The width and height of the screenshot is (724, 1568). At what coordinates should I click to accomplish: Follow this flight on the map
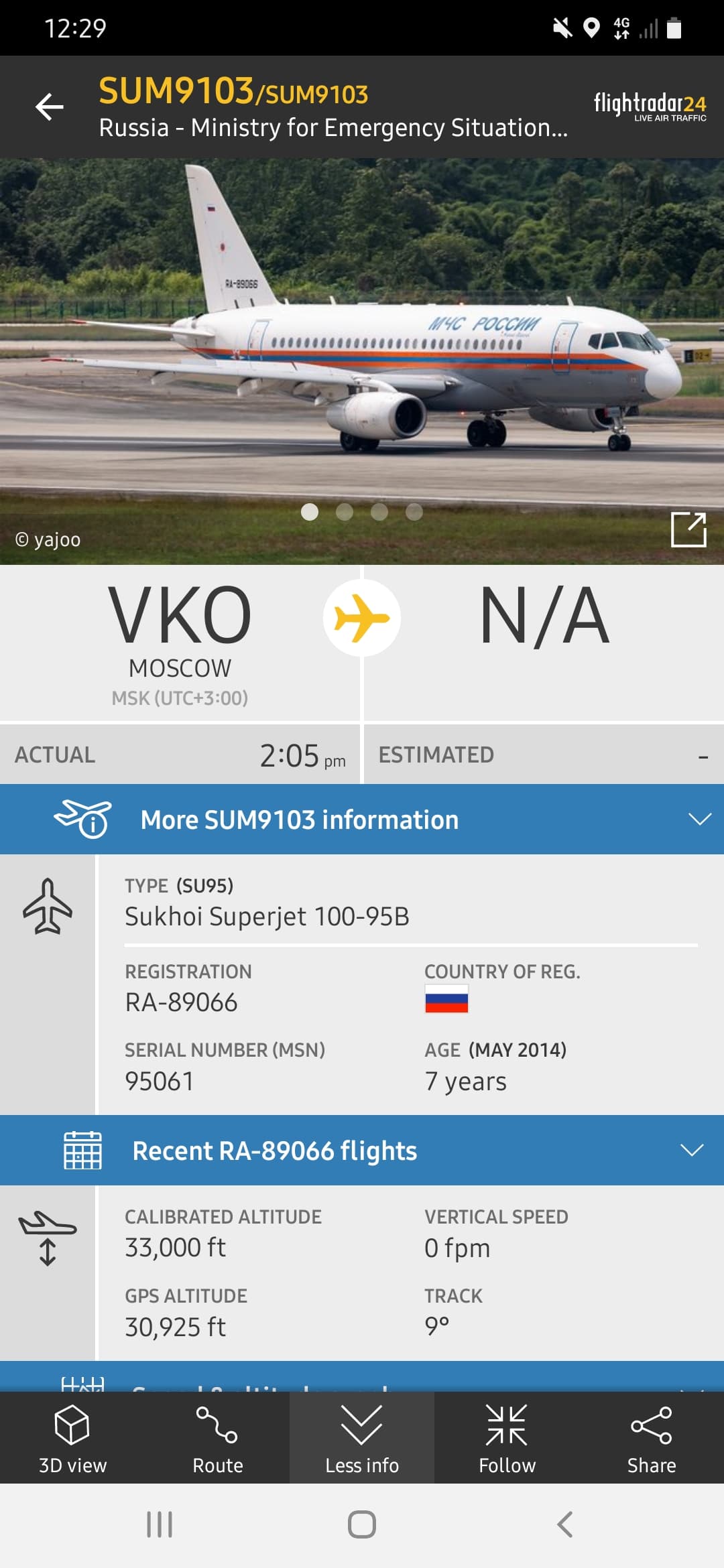pyautogui.click(x=507, y=1438)
